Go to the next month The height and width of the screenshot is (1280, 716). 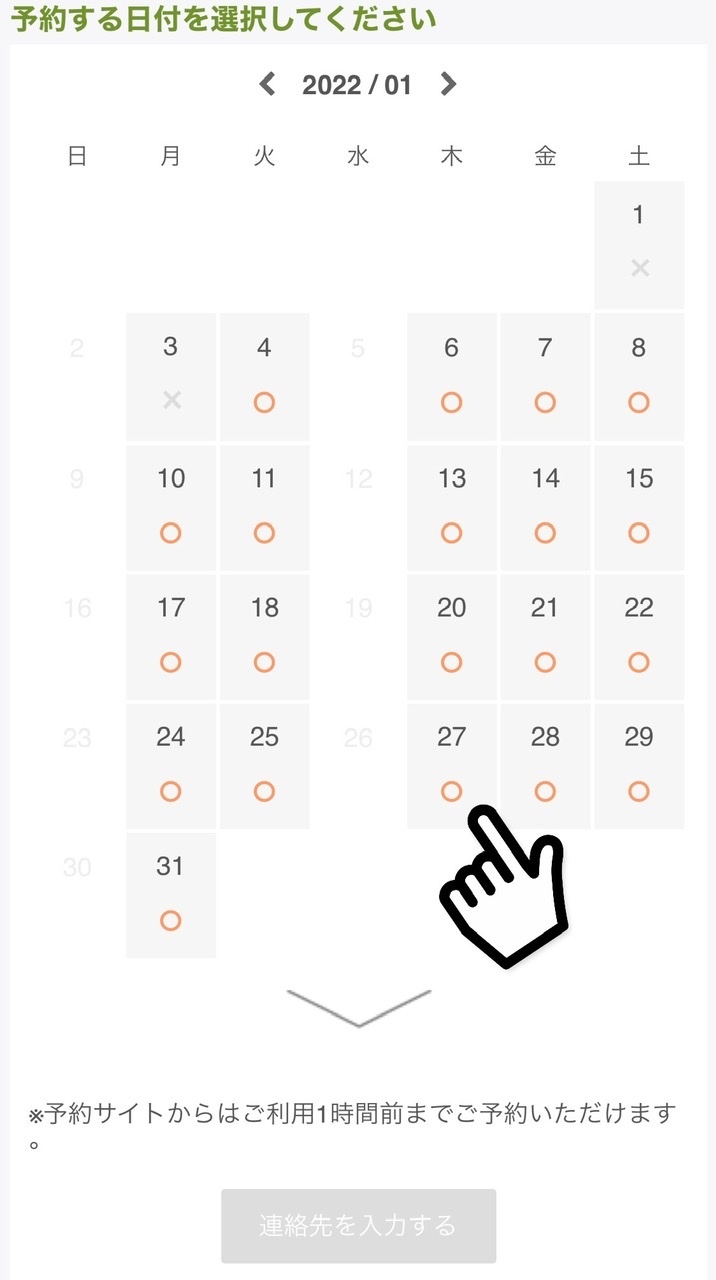(448, 84)
